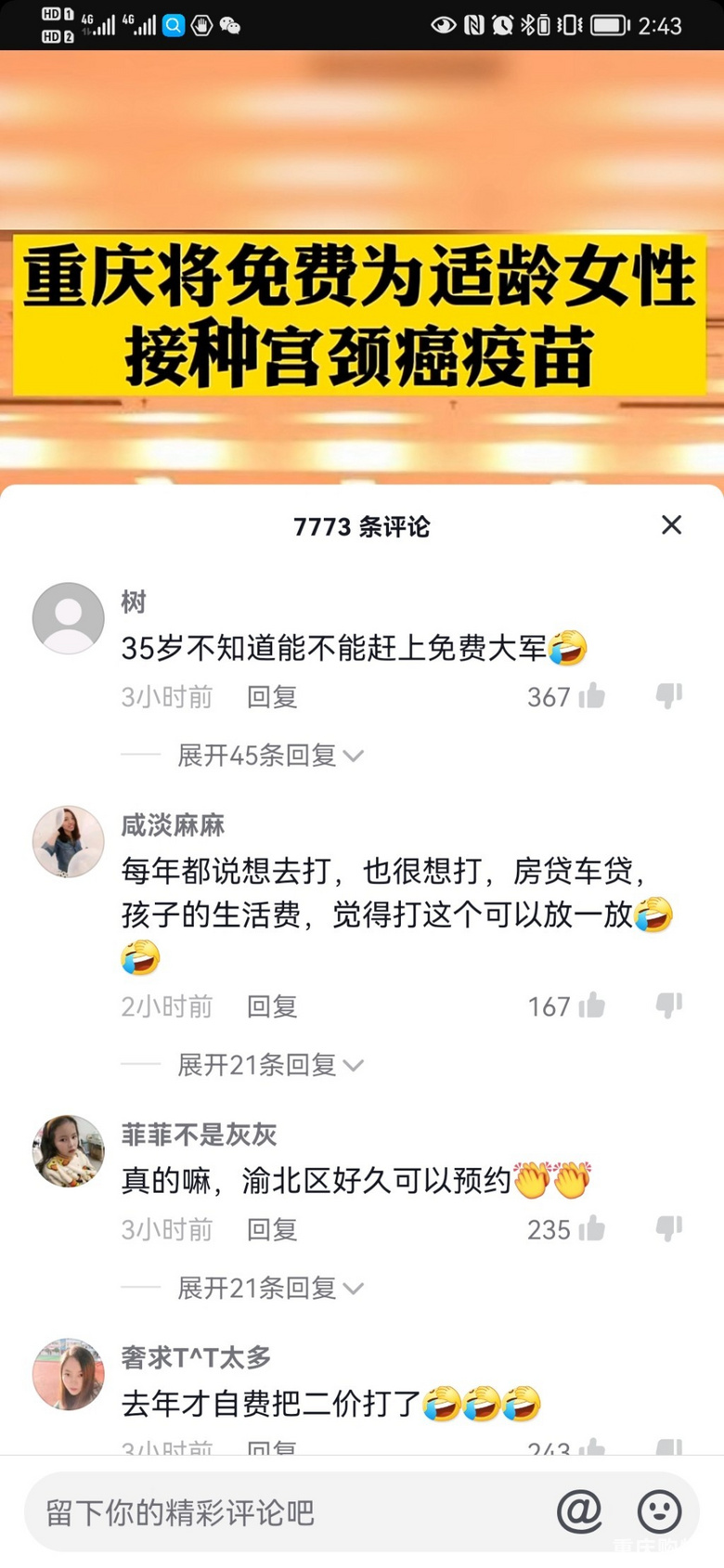The height and width of the screenshot is (1568, 724).
Task: Like 咸淡麻麻's comment
Action: tap(591, 1005)
